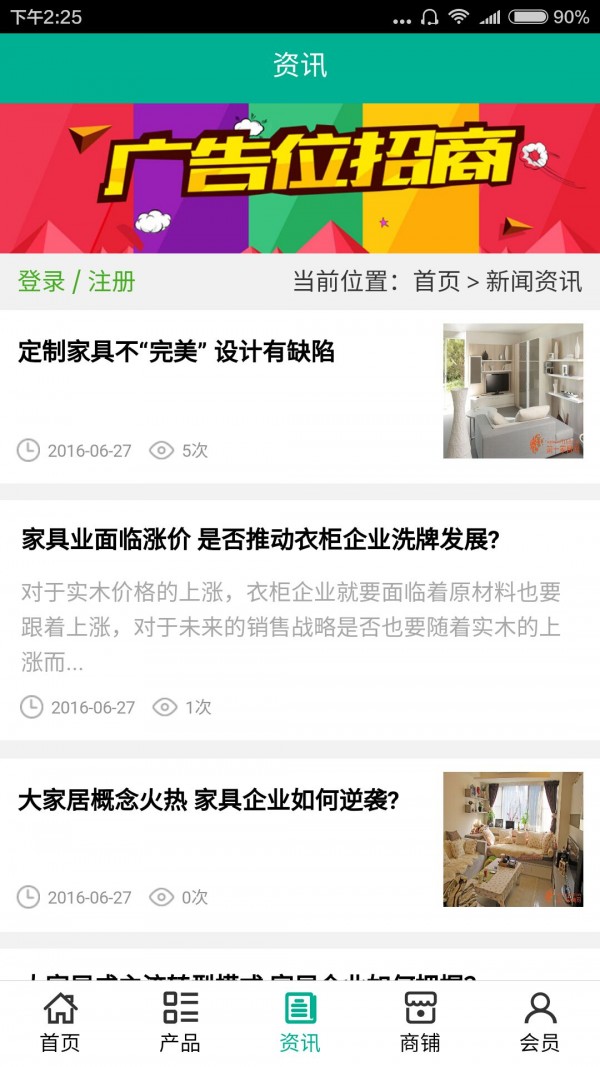This screenshot has width=600, height=1067.
Task: Open article 大家居概念火热 家具企业如何逆袭
Action: click(209, 800)
